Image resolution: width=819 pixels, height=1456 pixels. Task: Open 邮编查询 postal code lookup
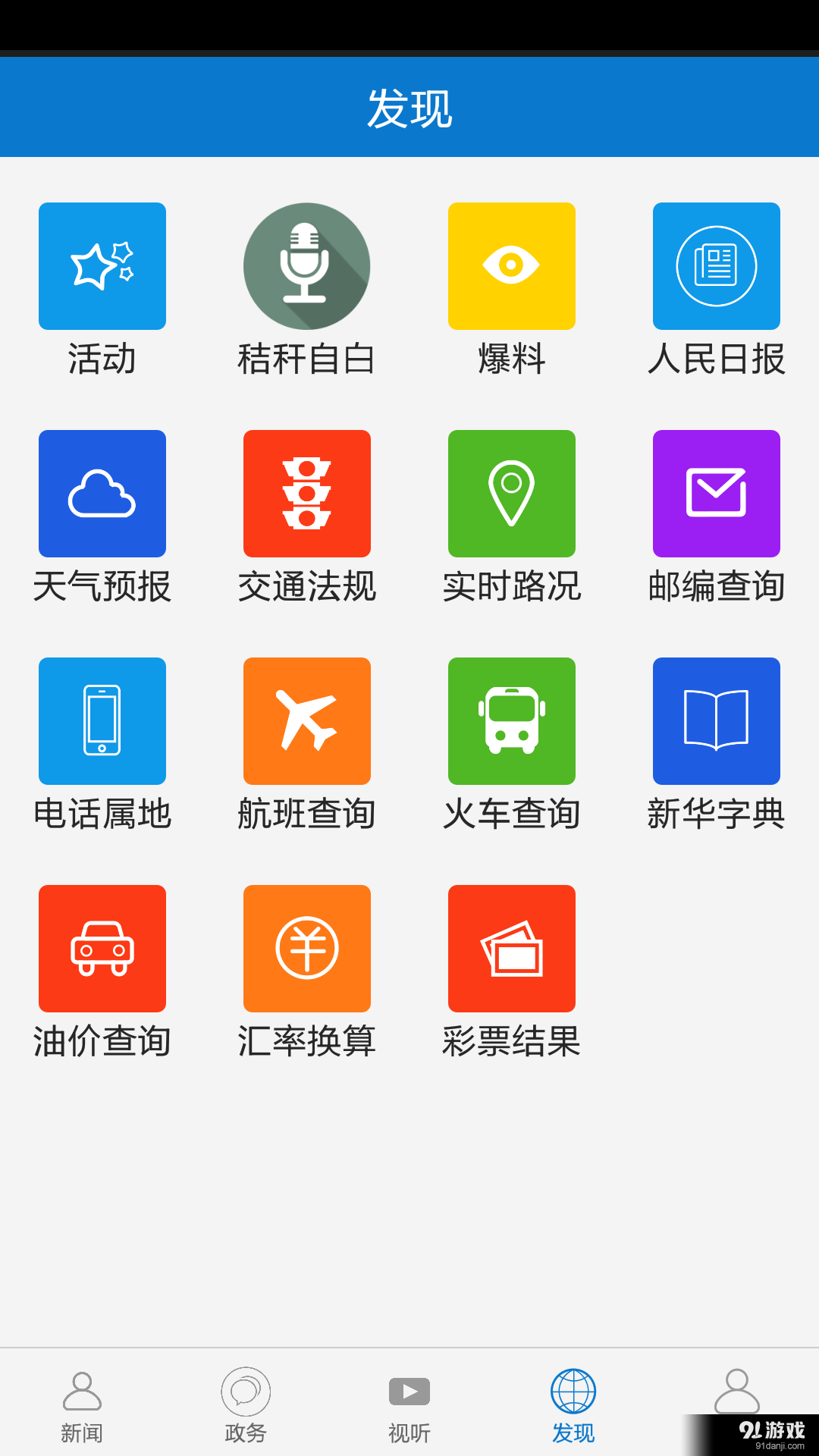[x=716, y=493]
